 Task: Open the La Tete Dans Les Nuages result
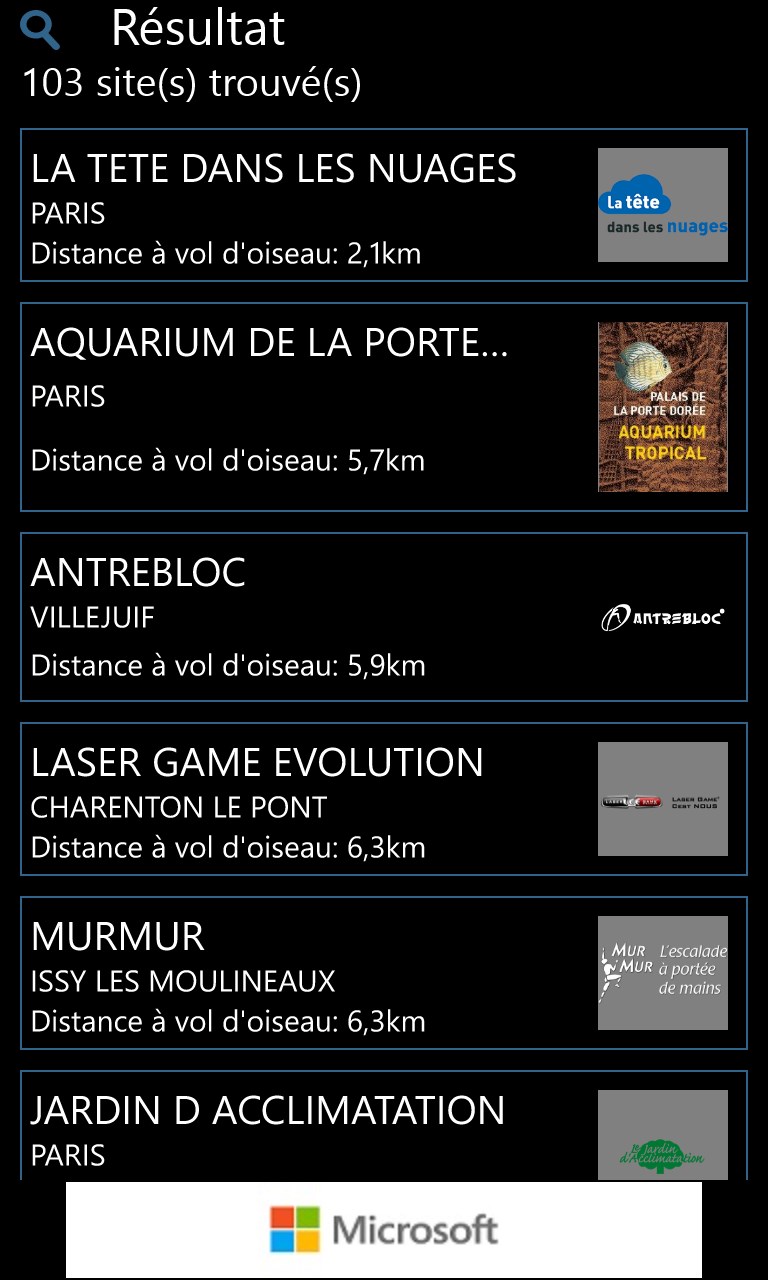pyautogui.click(x=384, y=205)
